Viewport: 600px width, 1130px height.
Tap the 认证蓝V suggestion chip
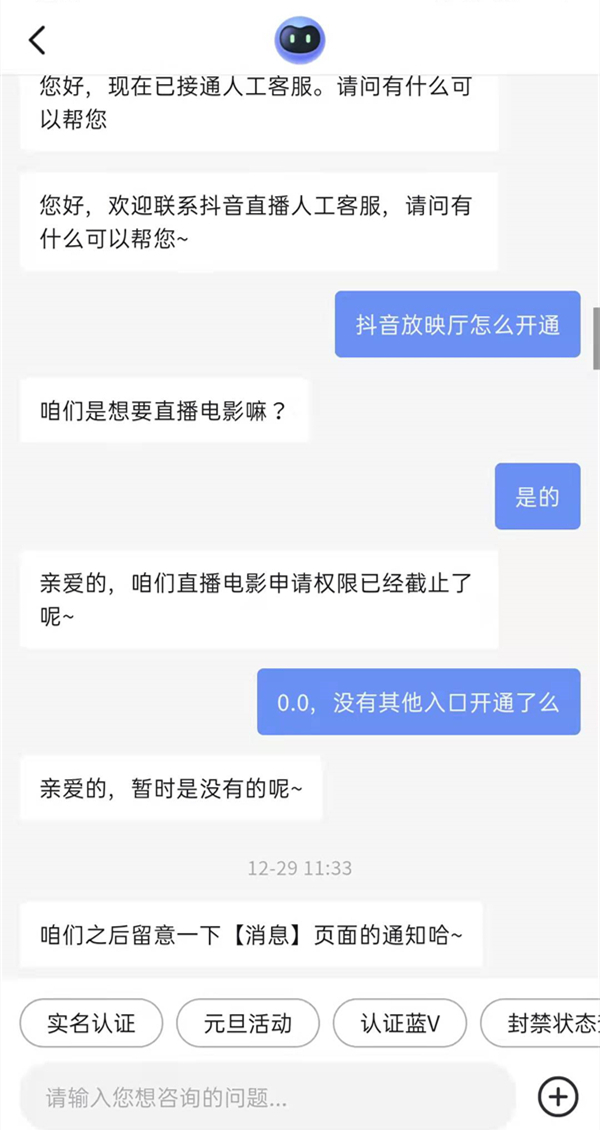click(x=400, y=1023)
